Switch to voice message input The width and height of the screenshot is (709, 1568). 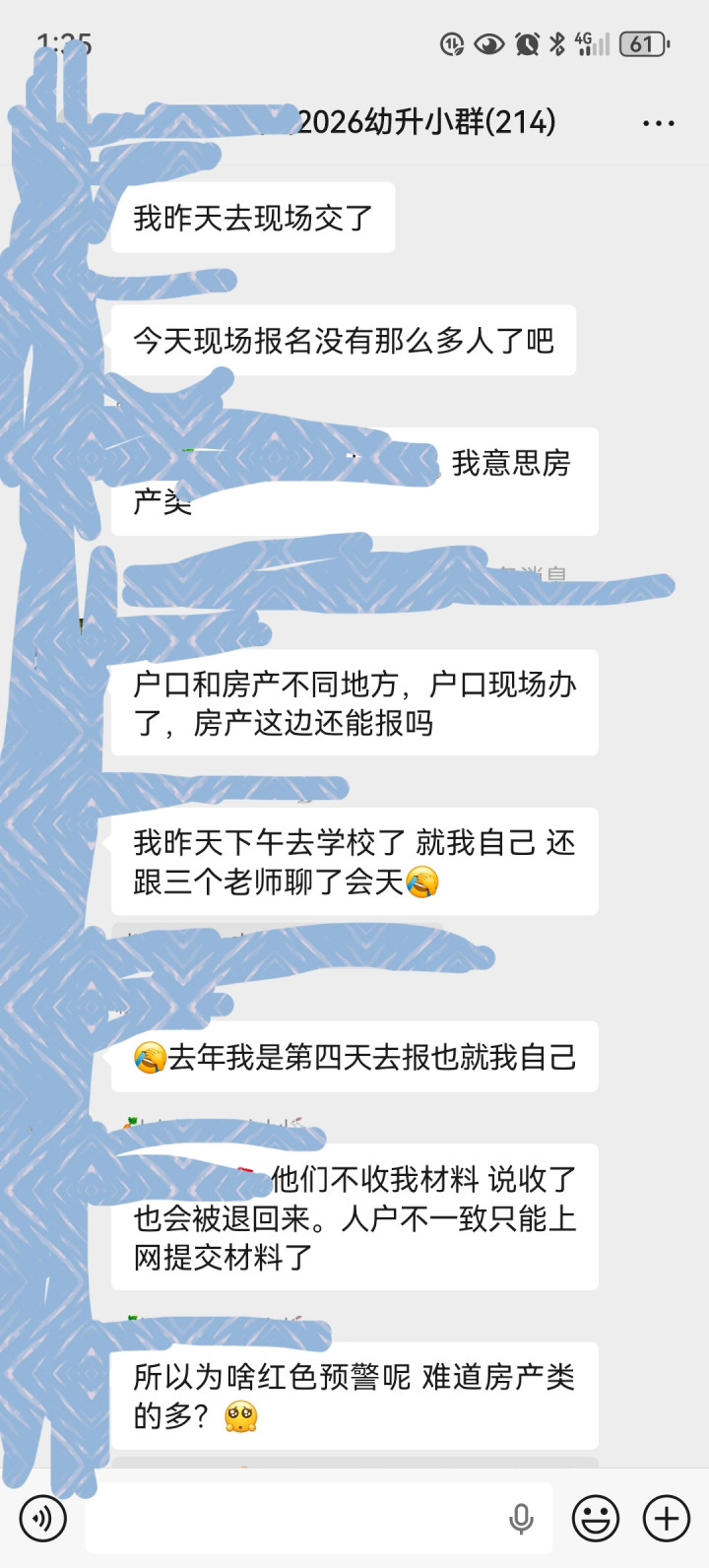[x=42, y=1518]
